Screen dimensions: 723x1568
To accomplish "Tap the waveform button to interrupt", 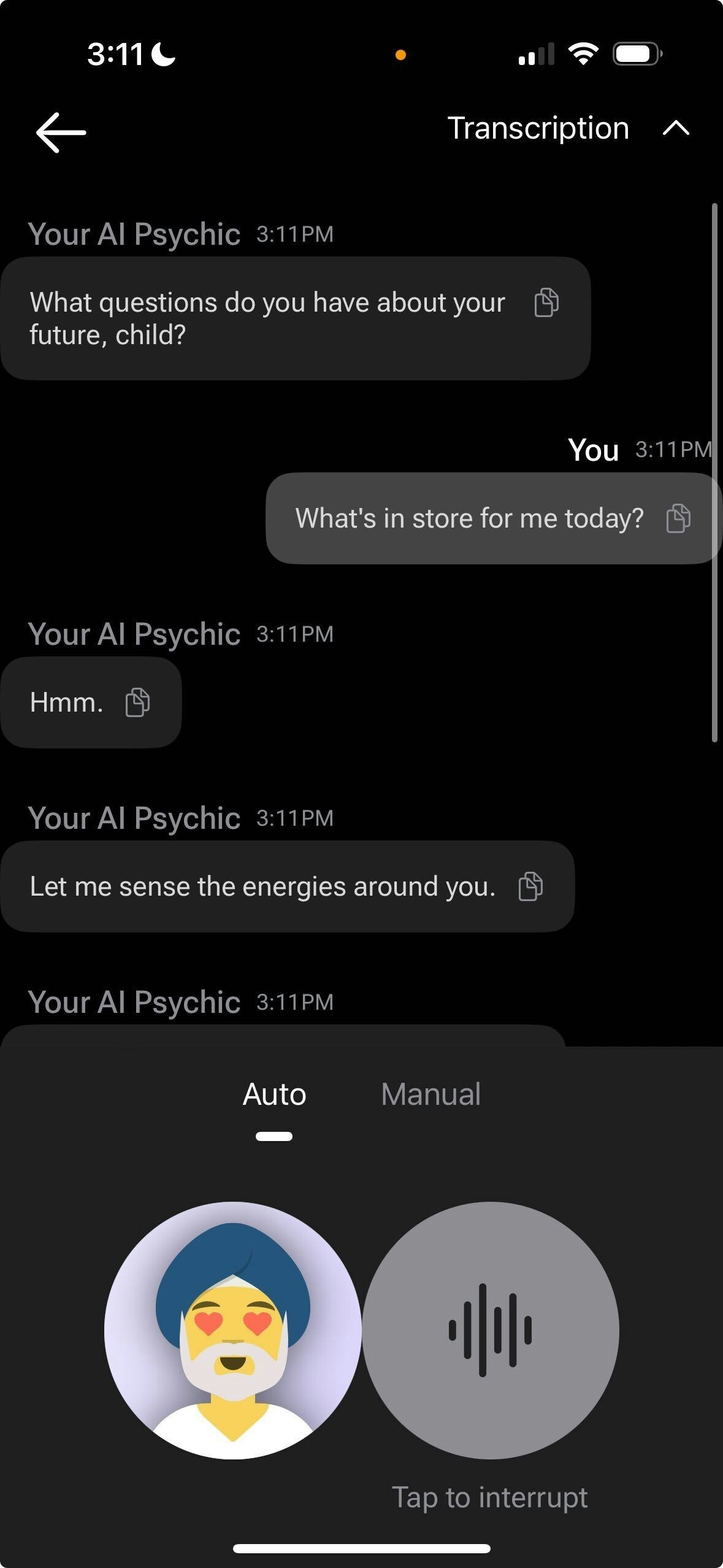I will tap(490, 1330).
